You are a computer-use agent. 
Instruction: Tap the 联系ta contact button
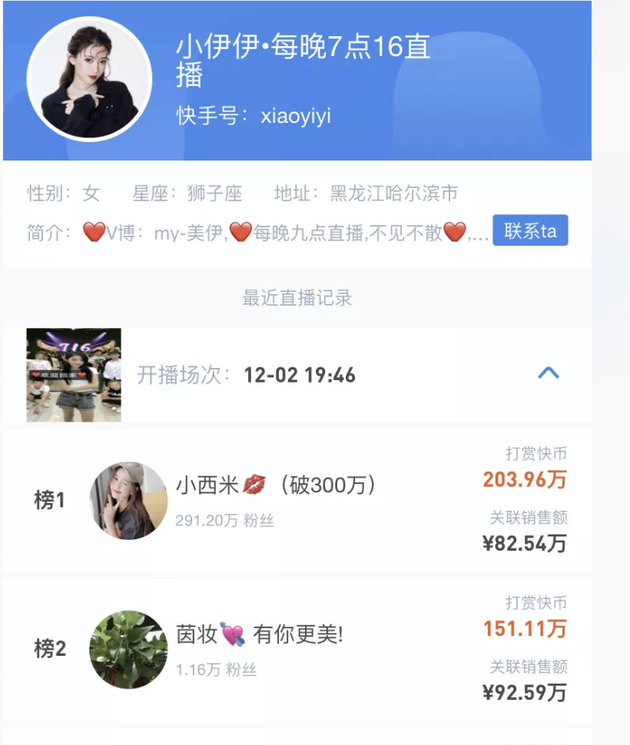(530, 231)
